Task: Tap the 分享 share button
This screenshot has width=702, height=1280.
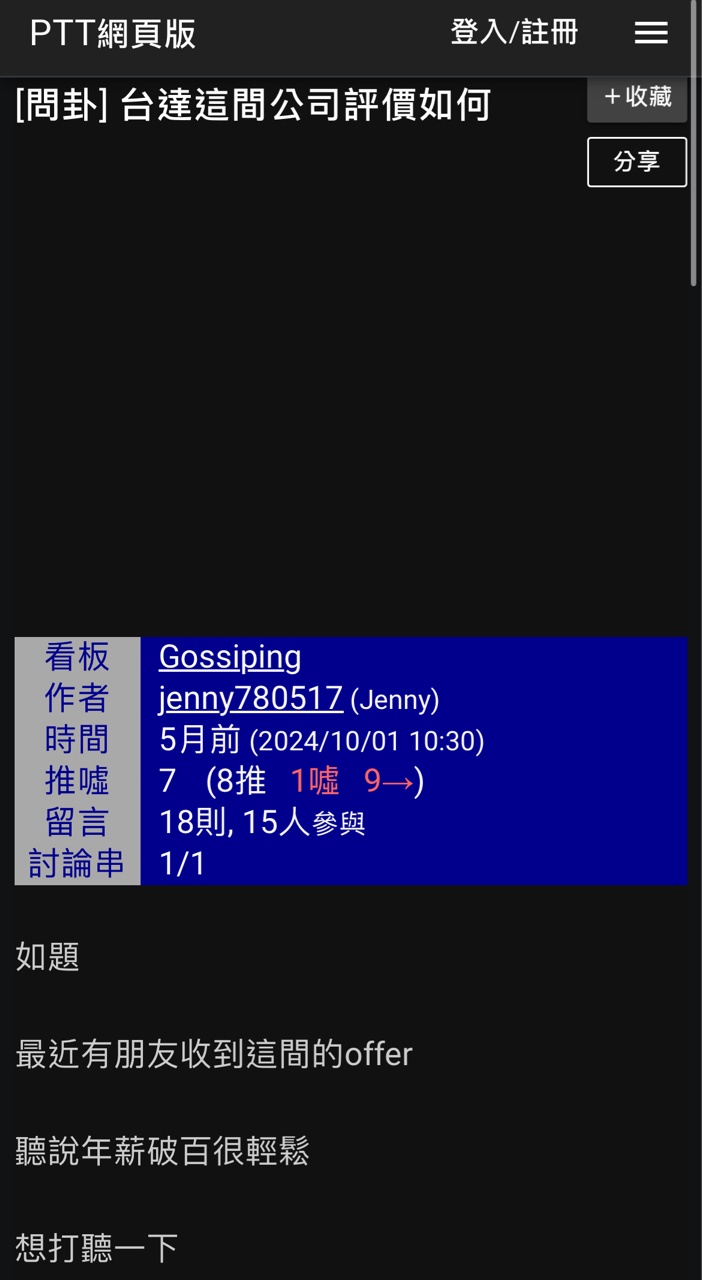Action: [637, 162]
